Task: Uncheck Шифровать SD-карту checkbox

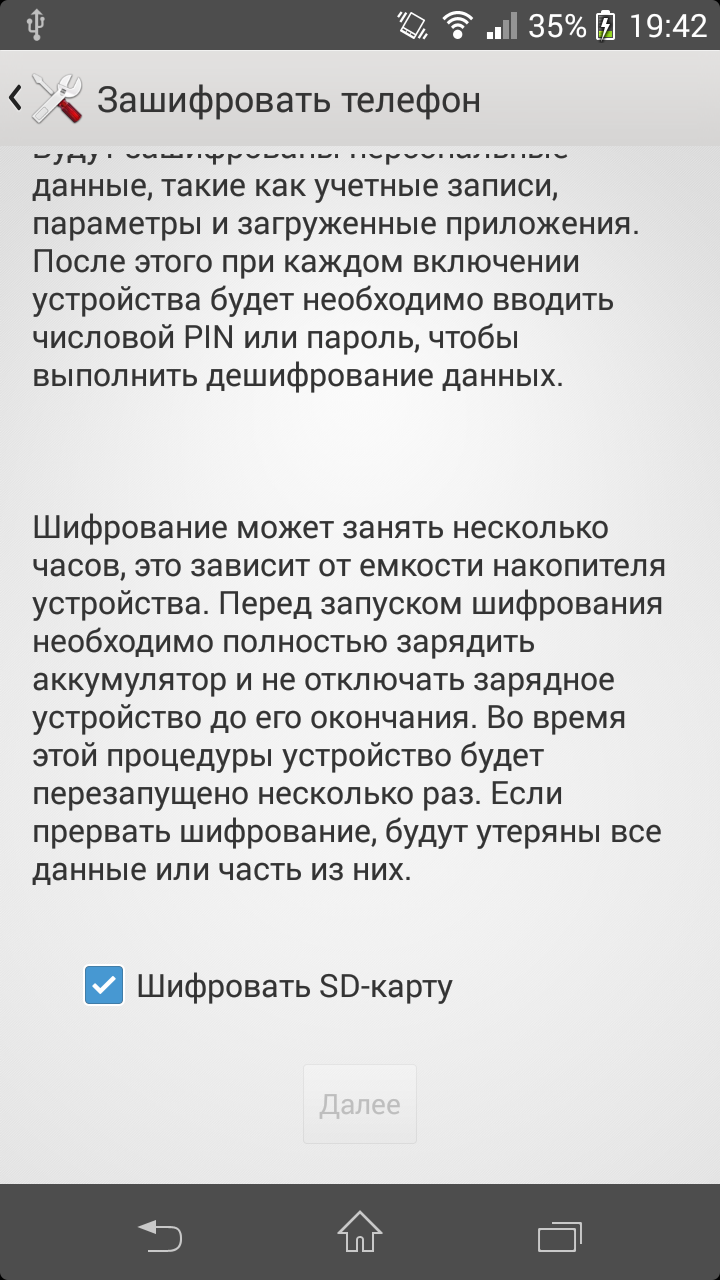Action: (104, 986)
